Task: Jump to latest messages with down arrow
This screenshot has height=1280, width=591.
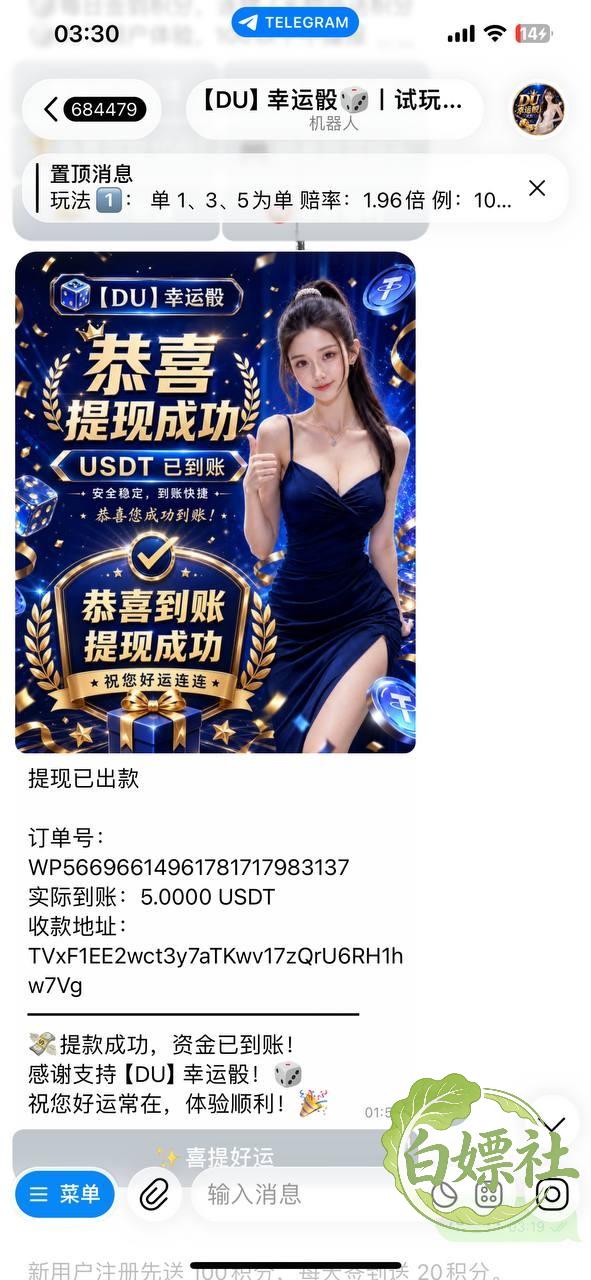Action: click(x=553, y=1121)
